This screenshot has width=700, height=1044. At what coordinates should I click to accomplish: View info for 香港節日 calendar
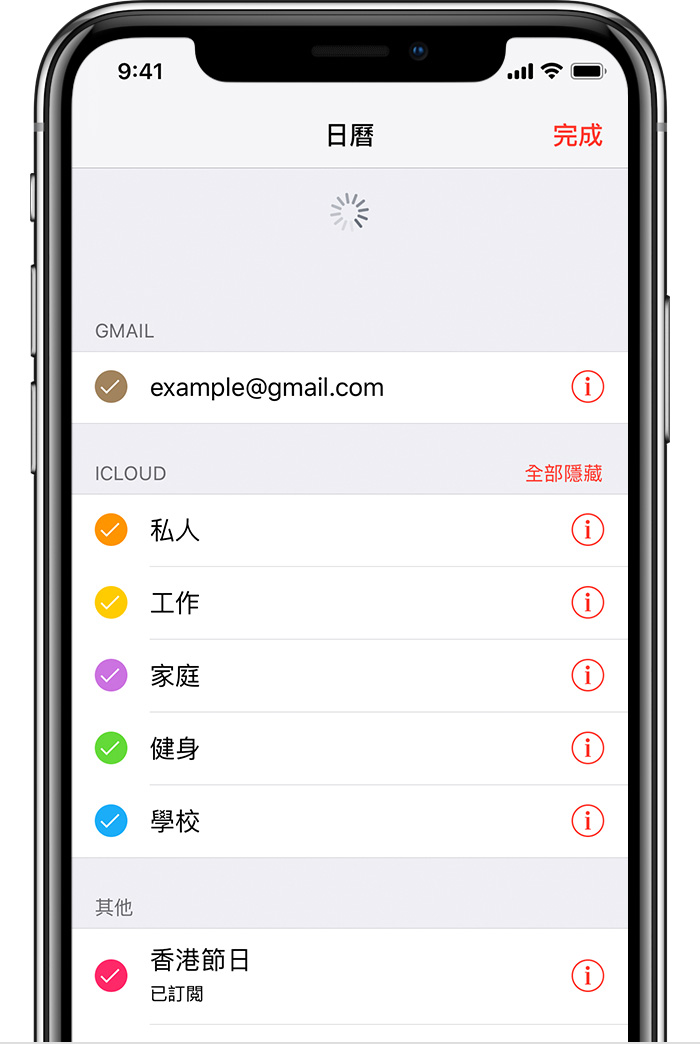click(587, 975)
